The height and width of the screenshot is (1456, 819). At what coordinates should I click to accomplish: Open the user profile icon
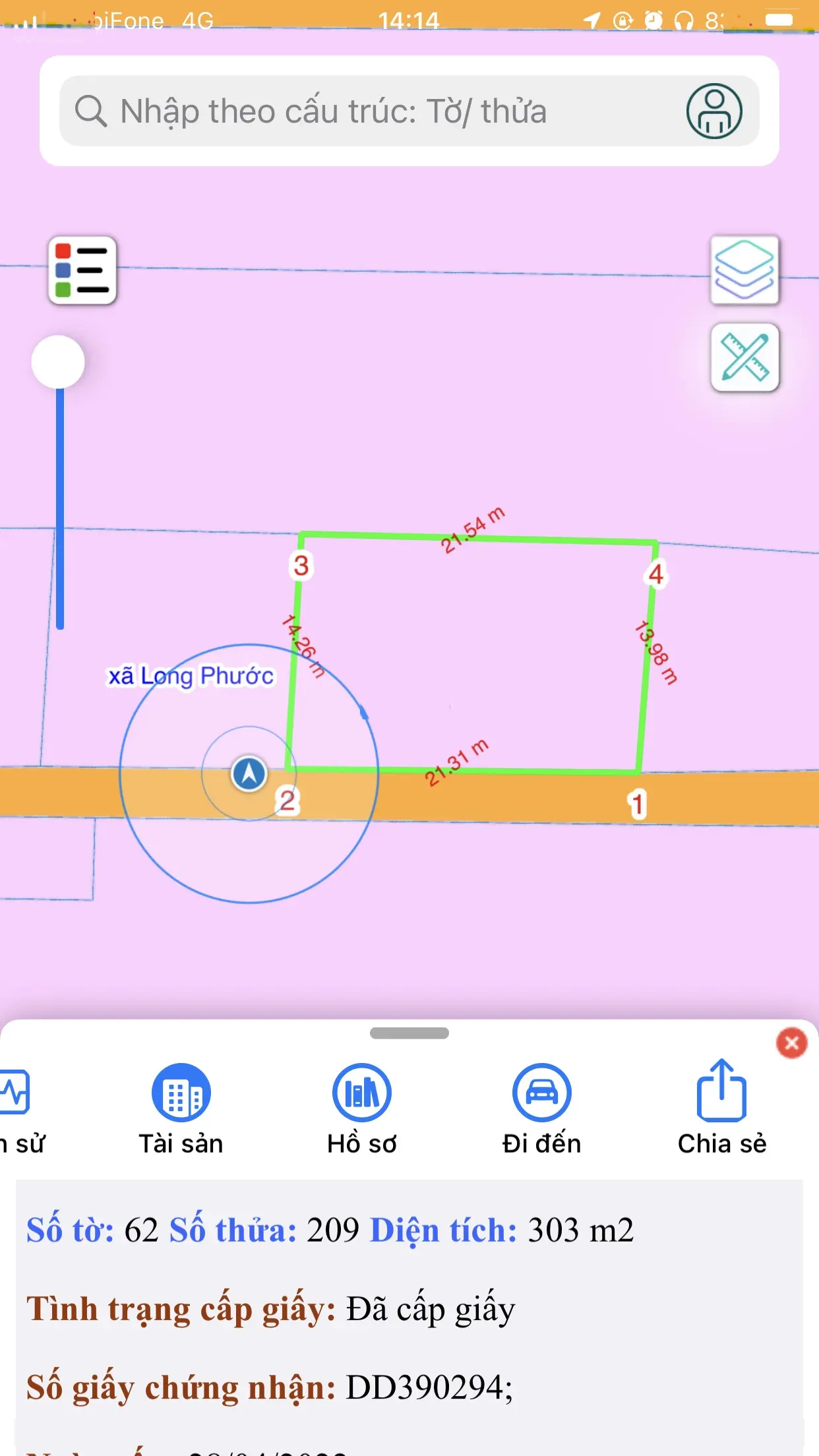point(714,111)
